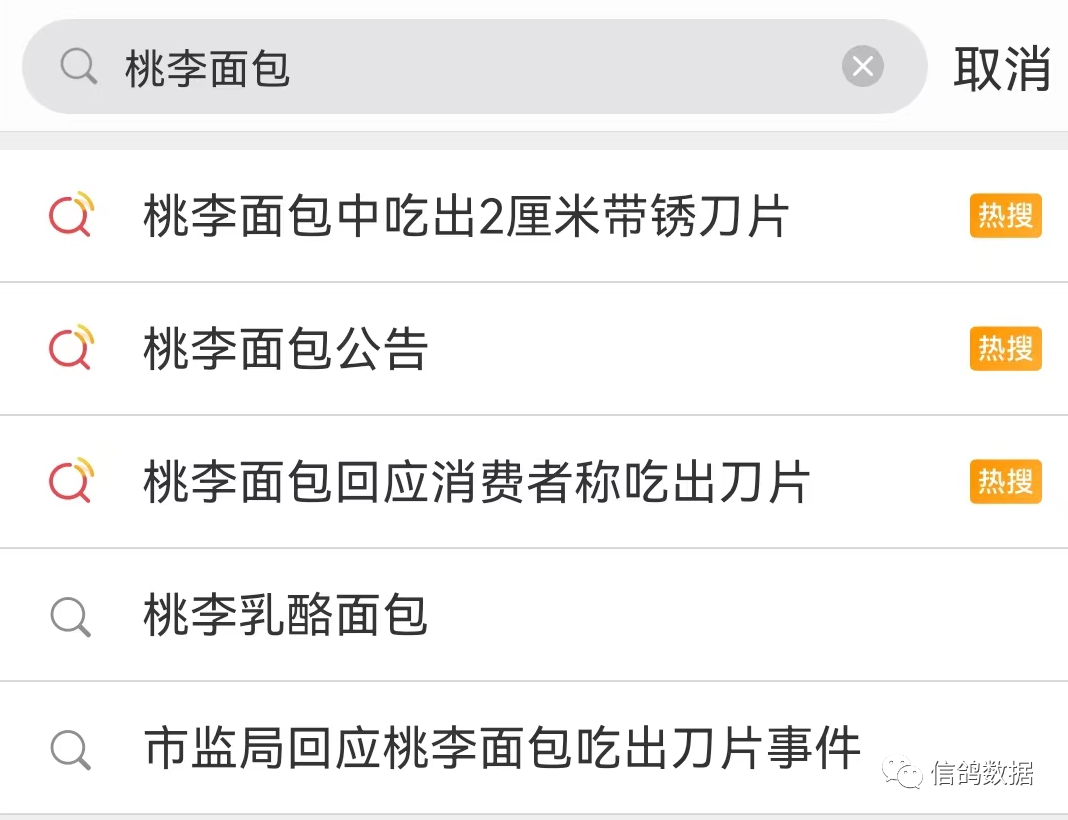Cancel the search with 取消
This screenshot has height=820, width=1068.
(1001, 68)
